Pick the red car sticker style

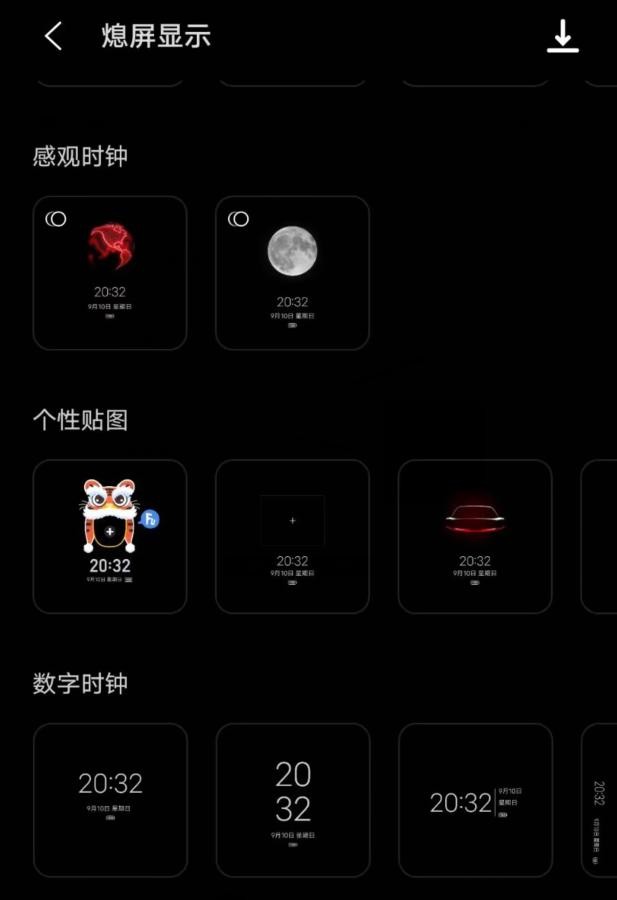[x=475, y=536]
